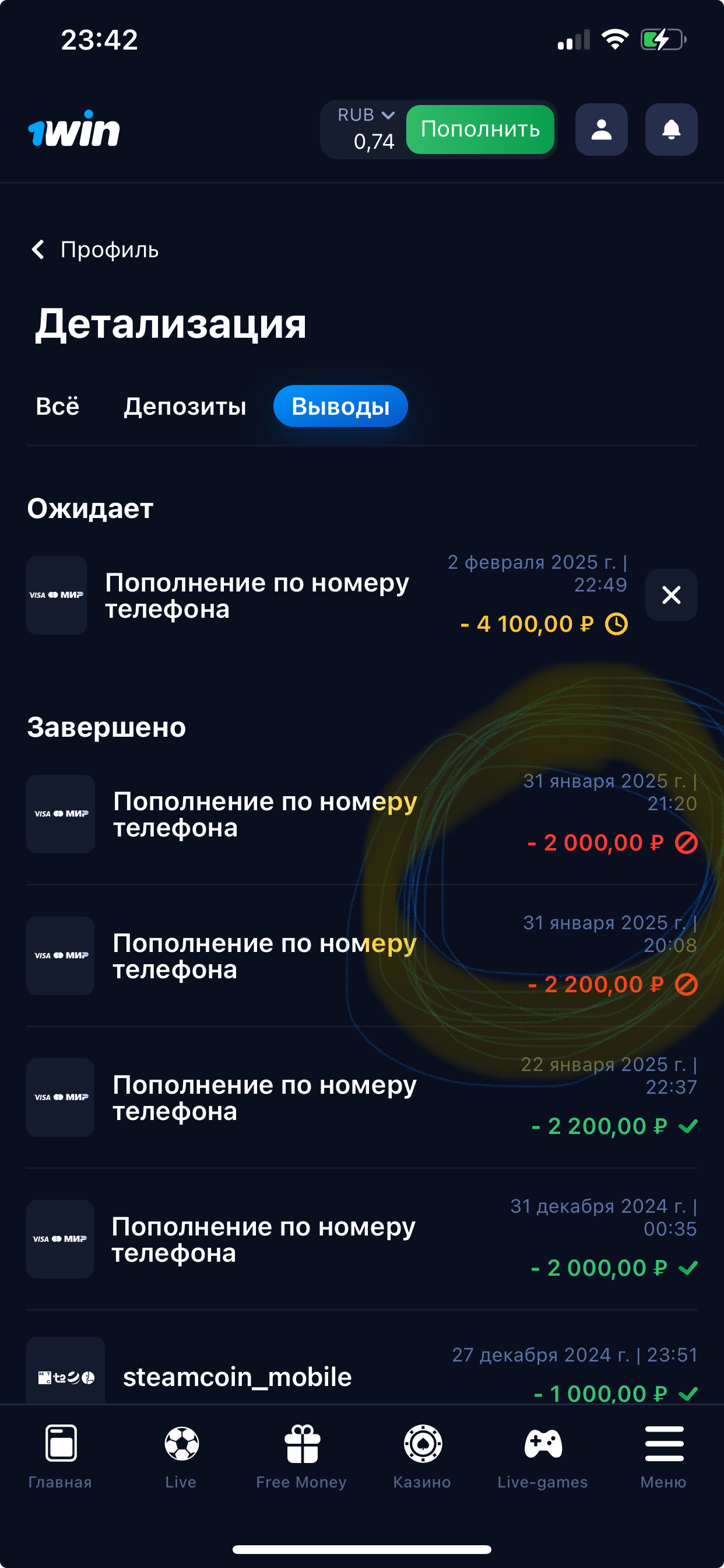Open the Free Money tab
This screenshot has height=1568, width=724.
pos(302,1456)
